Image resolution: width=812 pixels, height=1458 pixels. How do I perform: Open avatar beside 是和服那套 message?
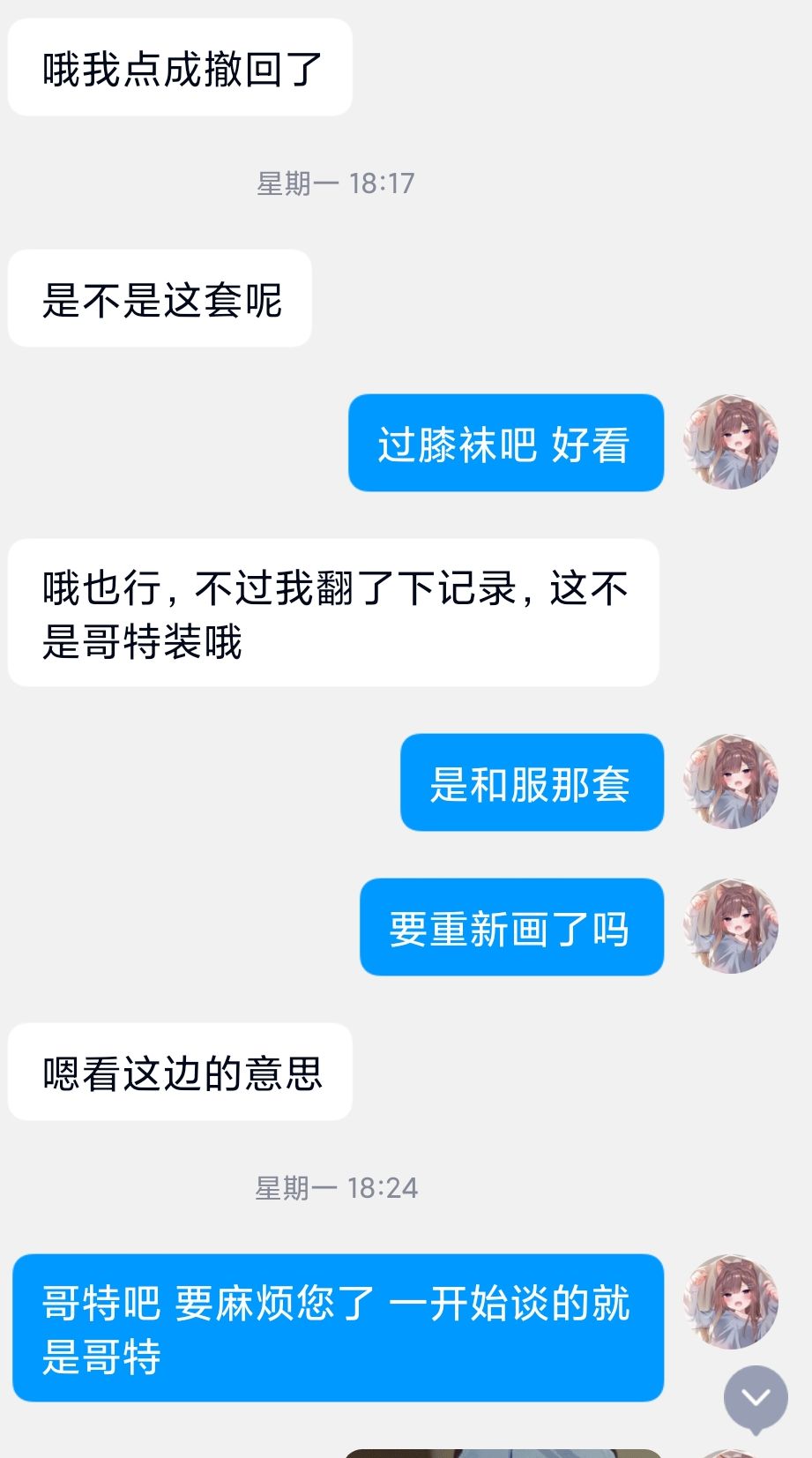[731, 782]
